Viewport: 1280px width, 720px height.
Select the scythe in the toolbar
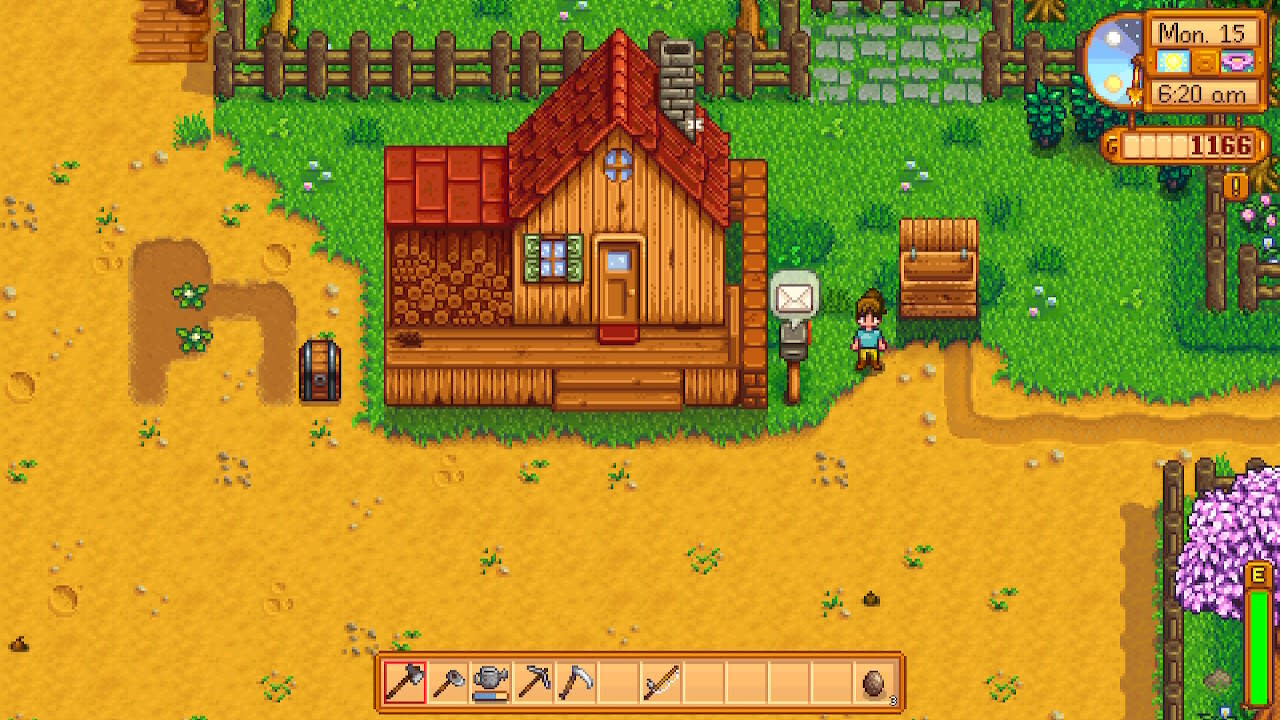576,682
